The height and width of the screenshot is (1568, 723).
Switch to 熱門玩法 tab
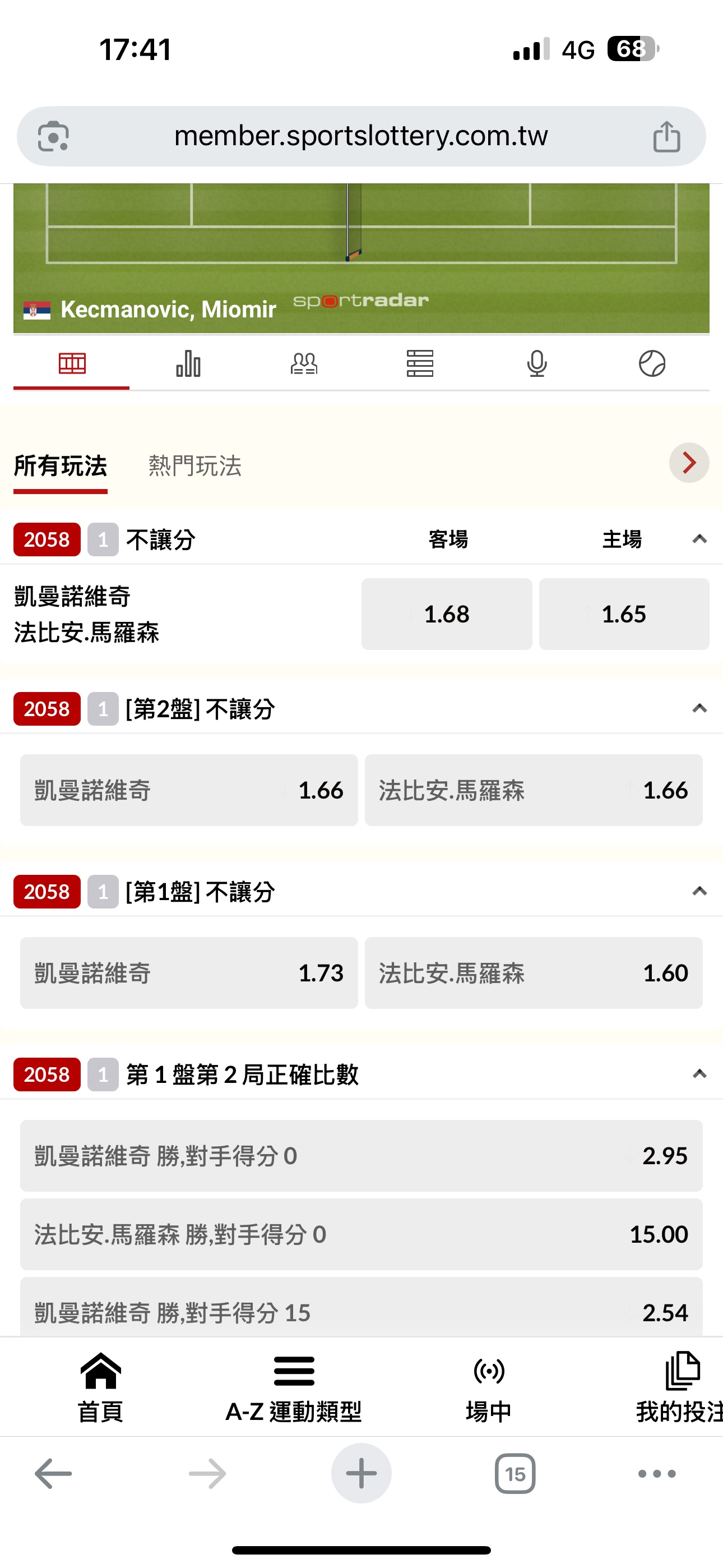coord(194,465)
